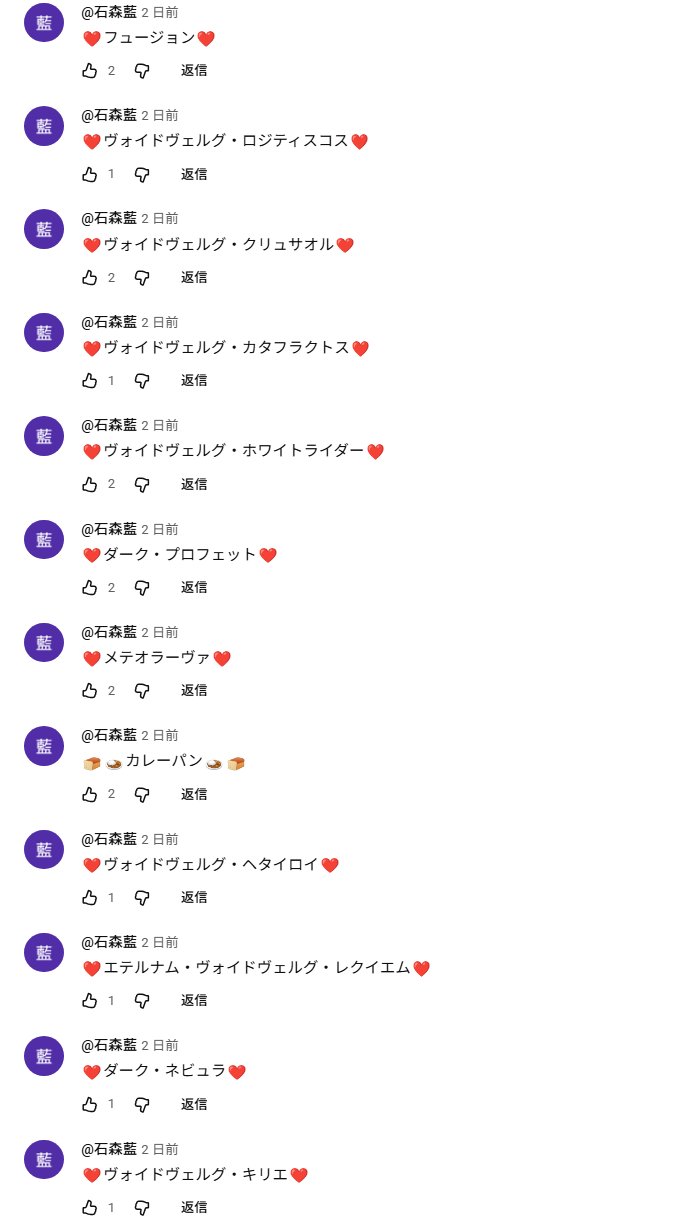This screenshot has height=1225, width=679.
Task: Reply to the ダーク・プロフェット comment
Action: pos(194,587)
